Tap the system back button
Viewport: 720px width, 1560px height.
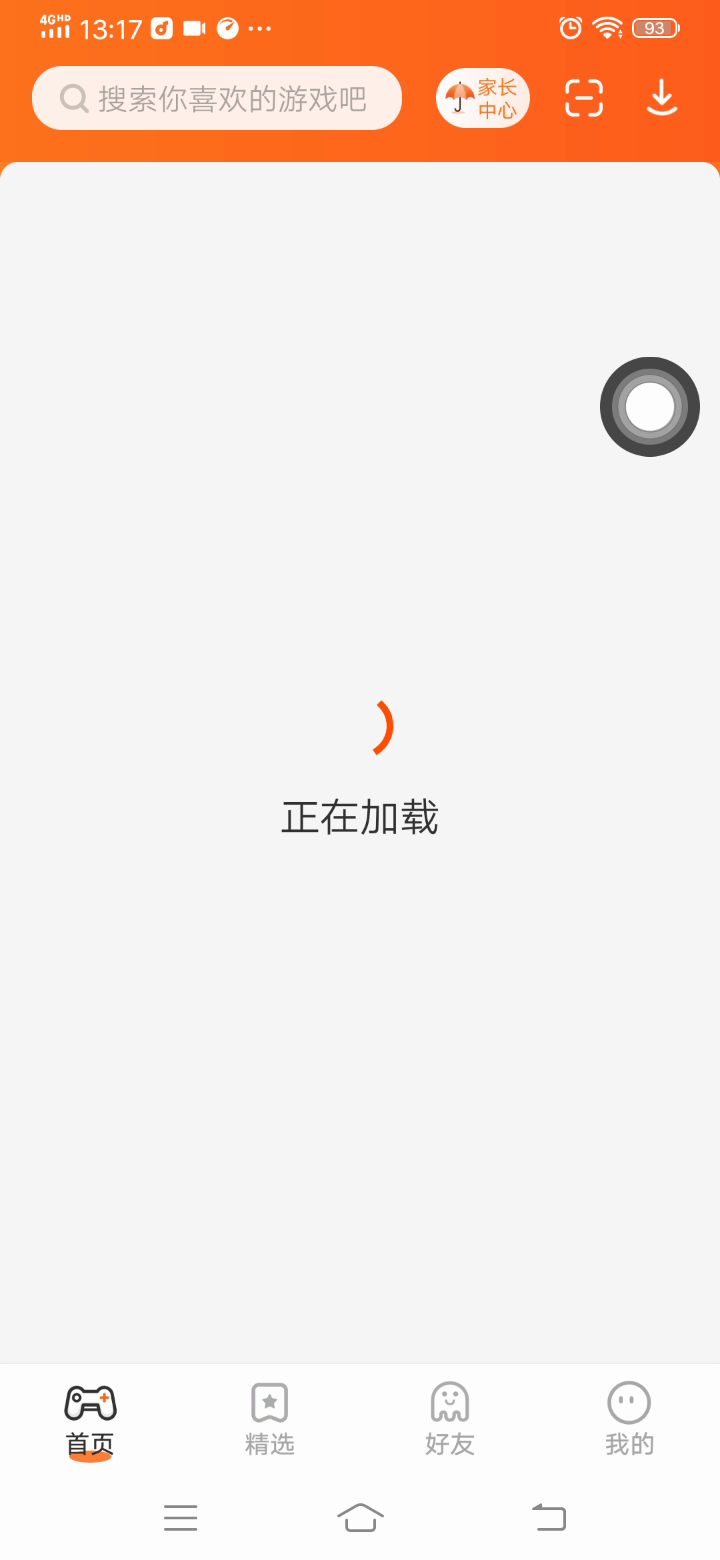point(548,1517)
